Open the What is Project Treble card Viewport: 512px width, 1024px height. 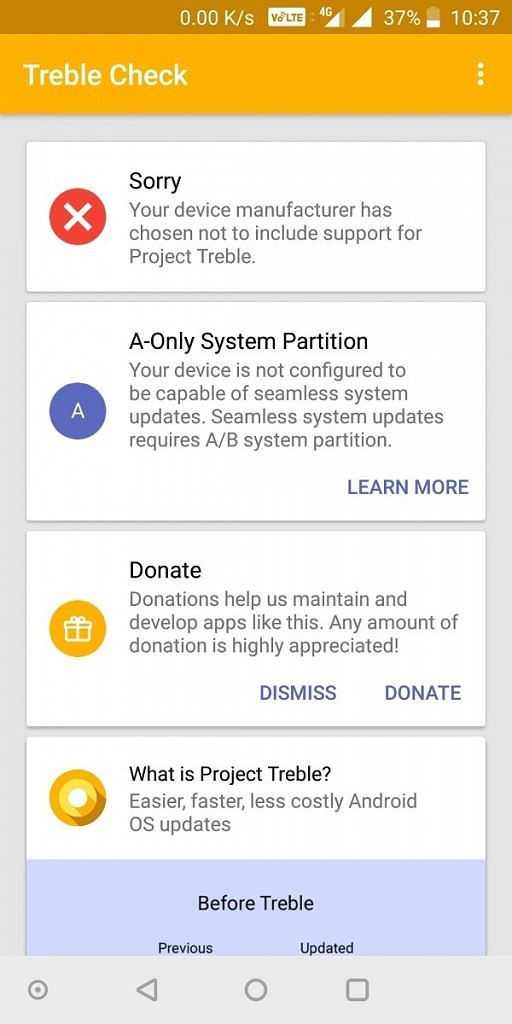tap(256, 799)
